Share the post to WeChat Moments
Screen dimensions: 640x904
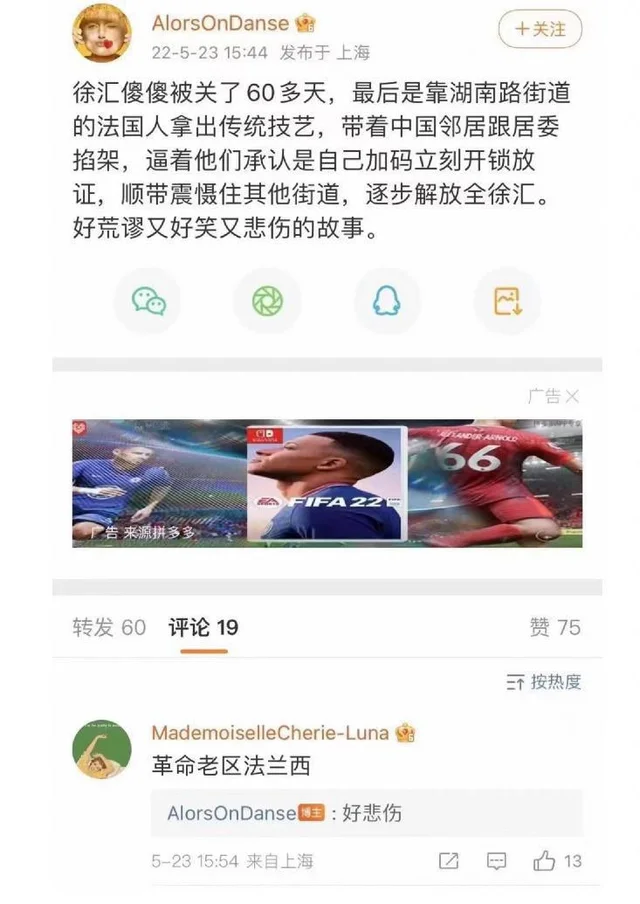[x=267, y=301]
